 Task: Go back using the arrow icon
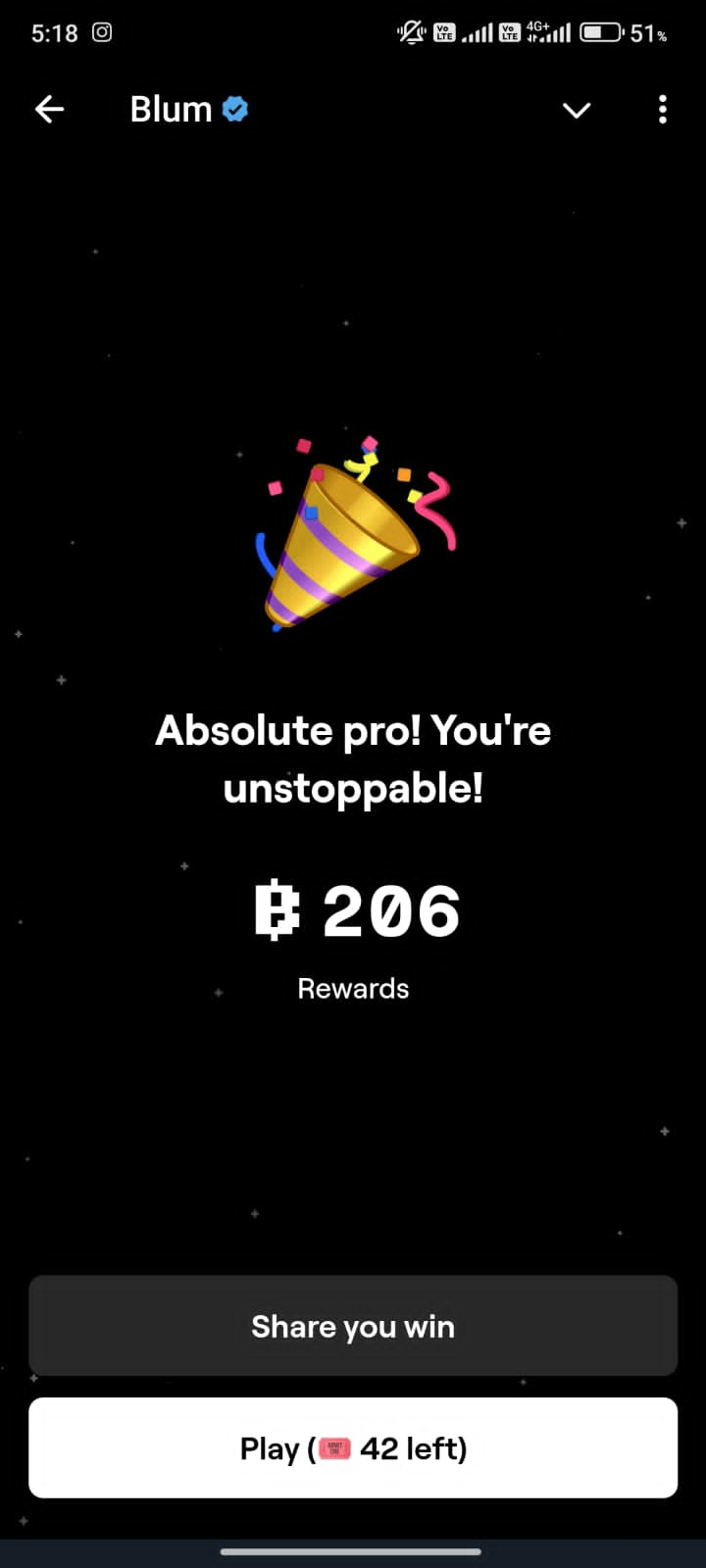coord(49,110)
